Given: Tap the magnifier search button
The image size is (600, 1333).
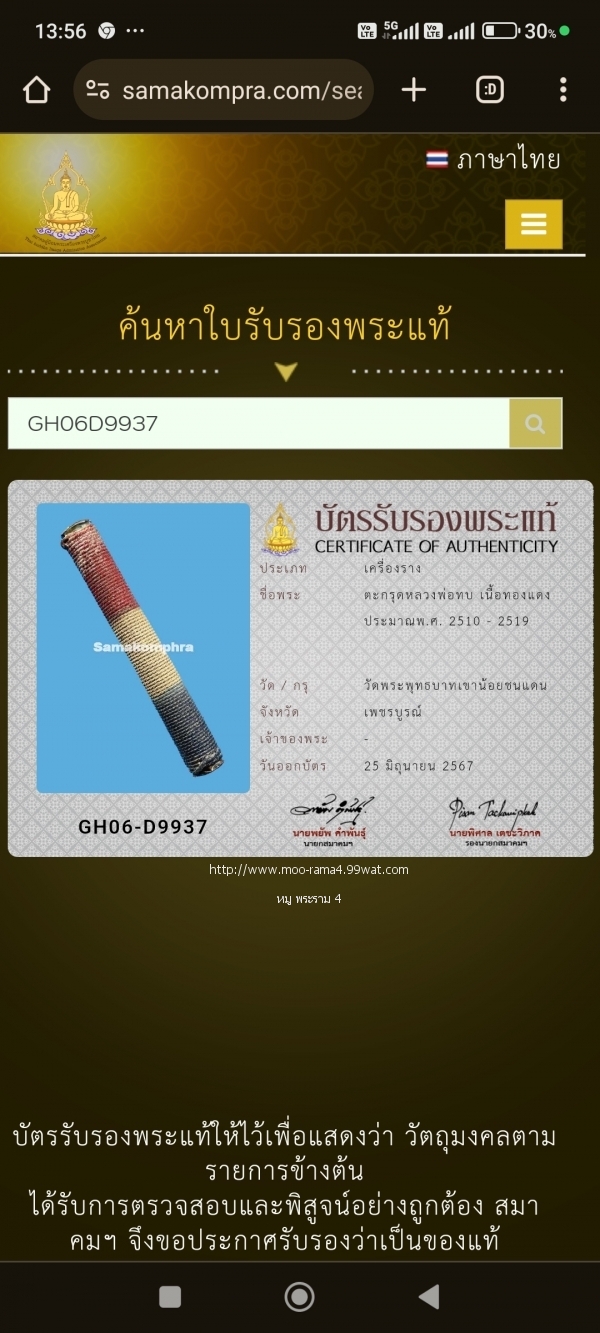Looking at the screenshot, I should (535, 423).
